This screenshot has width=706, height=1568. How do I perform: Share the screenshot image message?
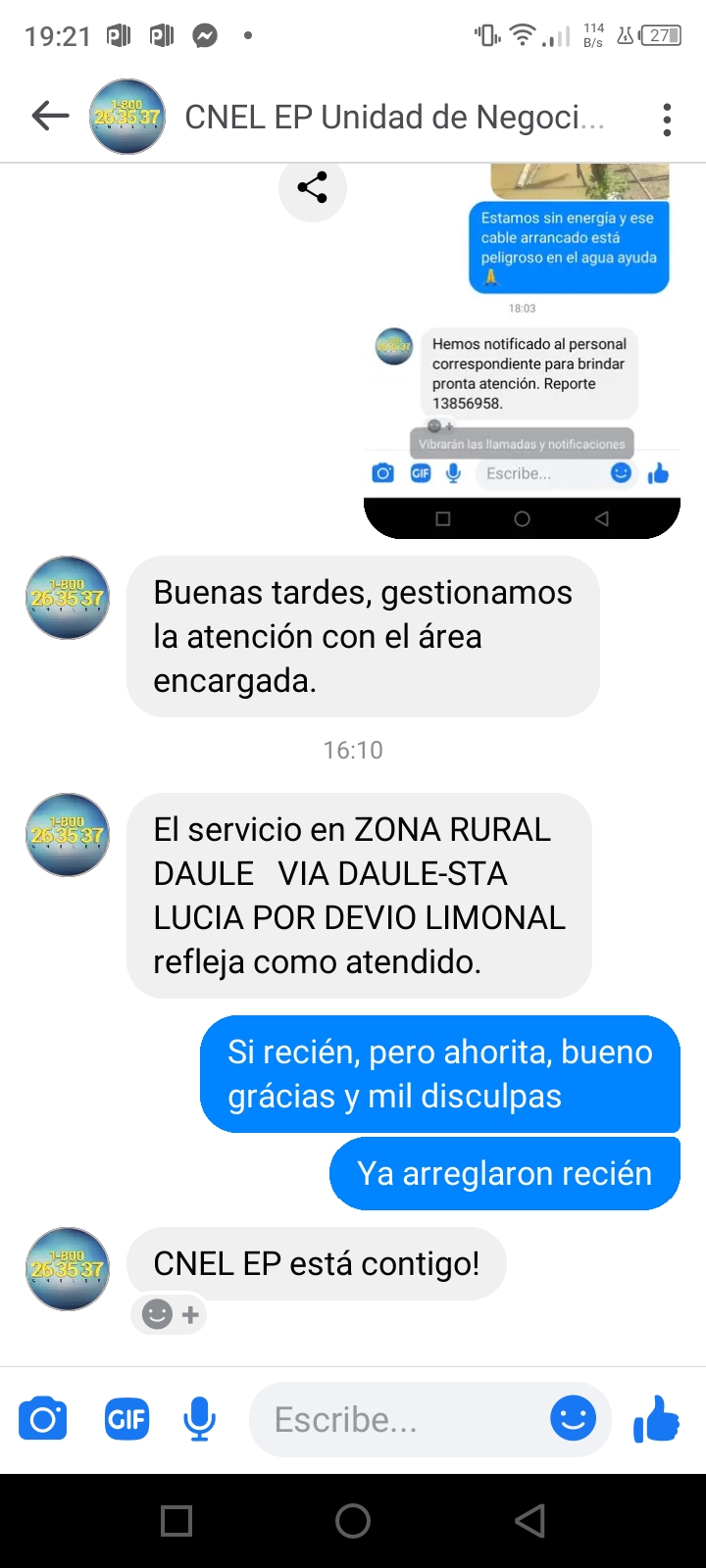tap(312, 187)
